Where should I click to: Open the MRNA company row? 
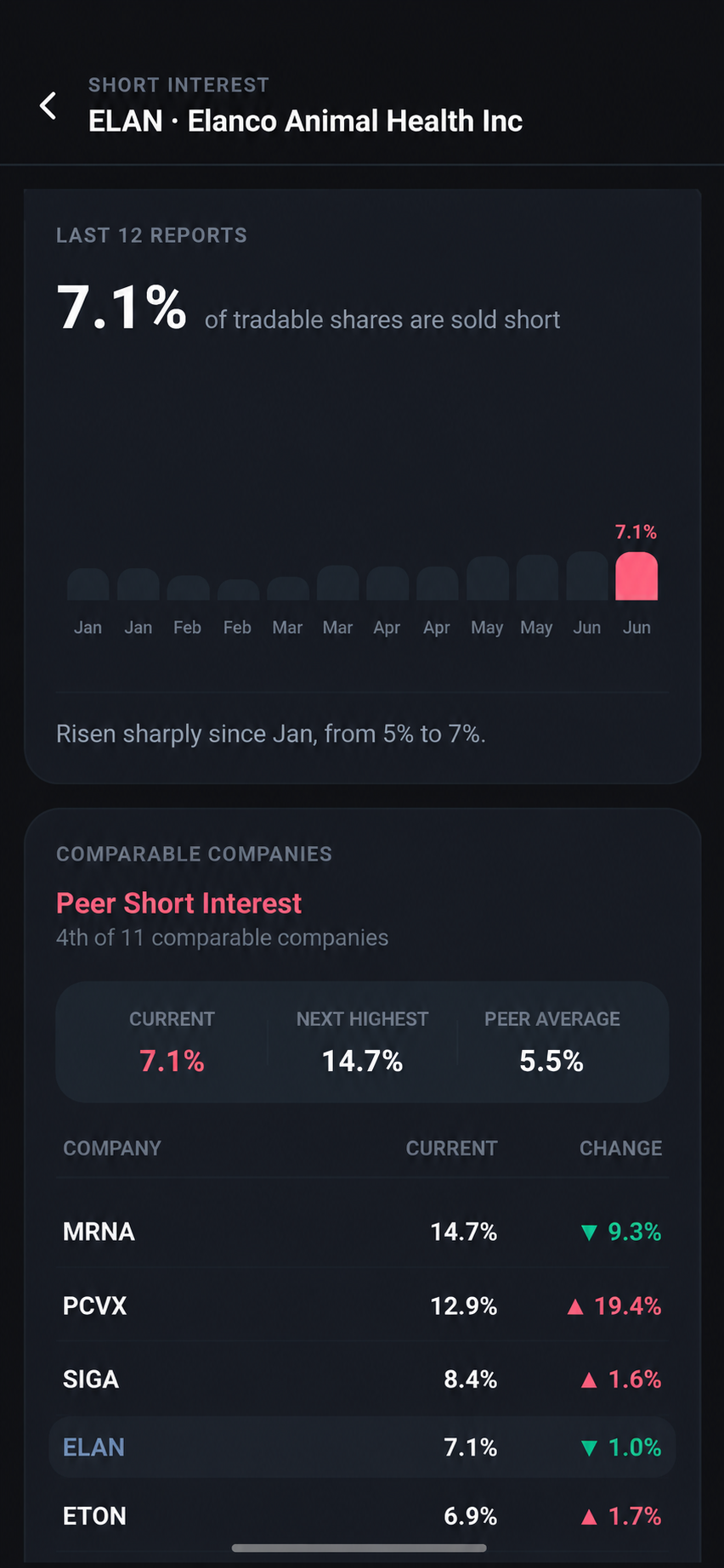click(x=362, y=1232)
